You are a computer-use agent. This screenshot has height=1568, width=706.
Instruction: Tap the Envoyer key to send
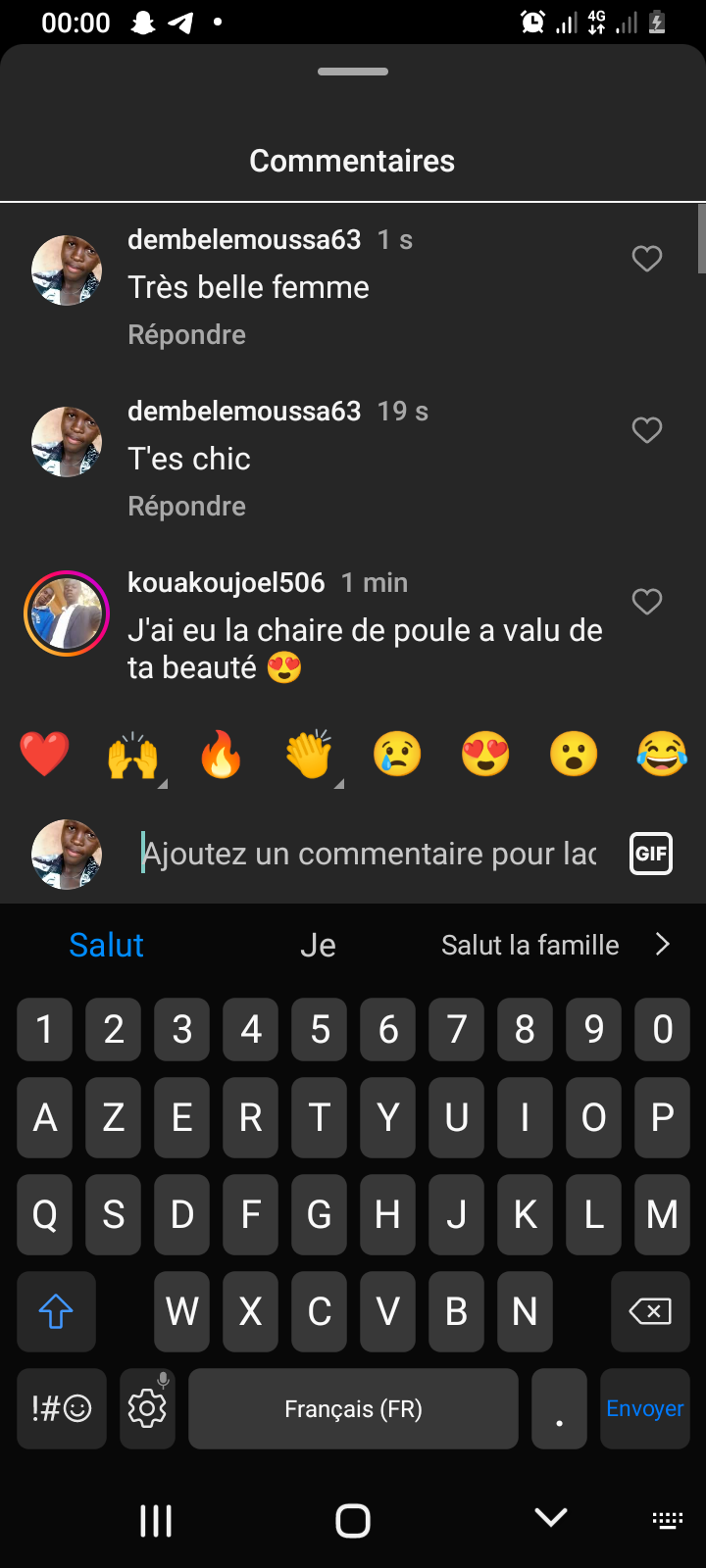point(644,1408)
